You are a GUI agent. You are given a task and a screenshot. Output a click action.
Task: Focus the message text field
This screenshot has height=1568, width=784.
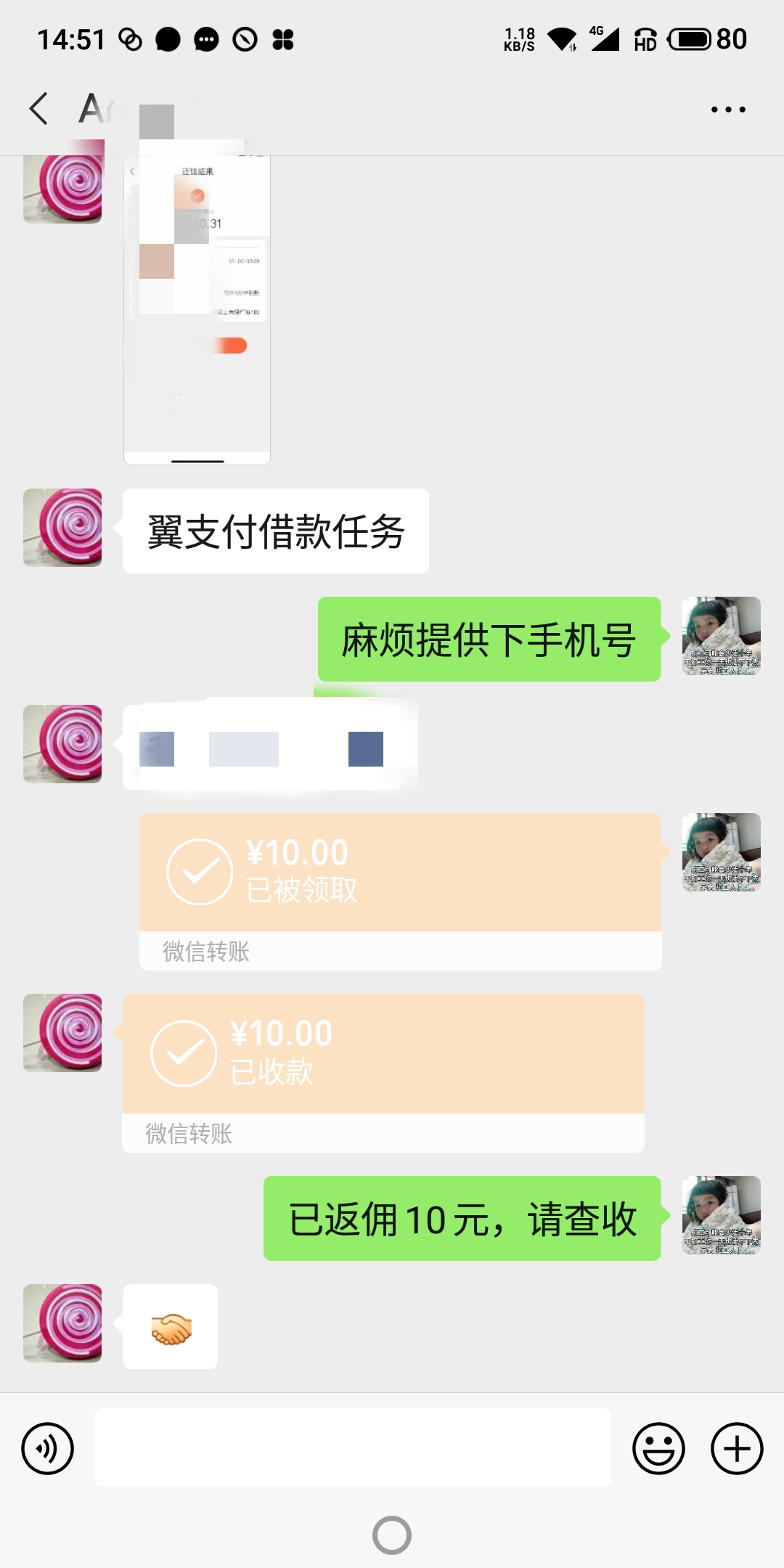[353, 1447]
